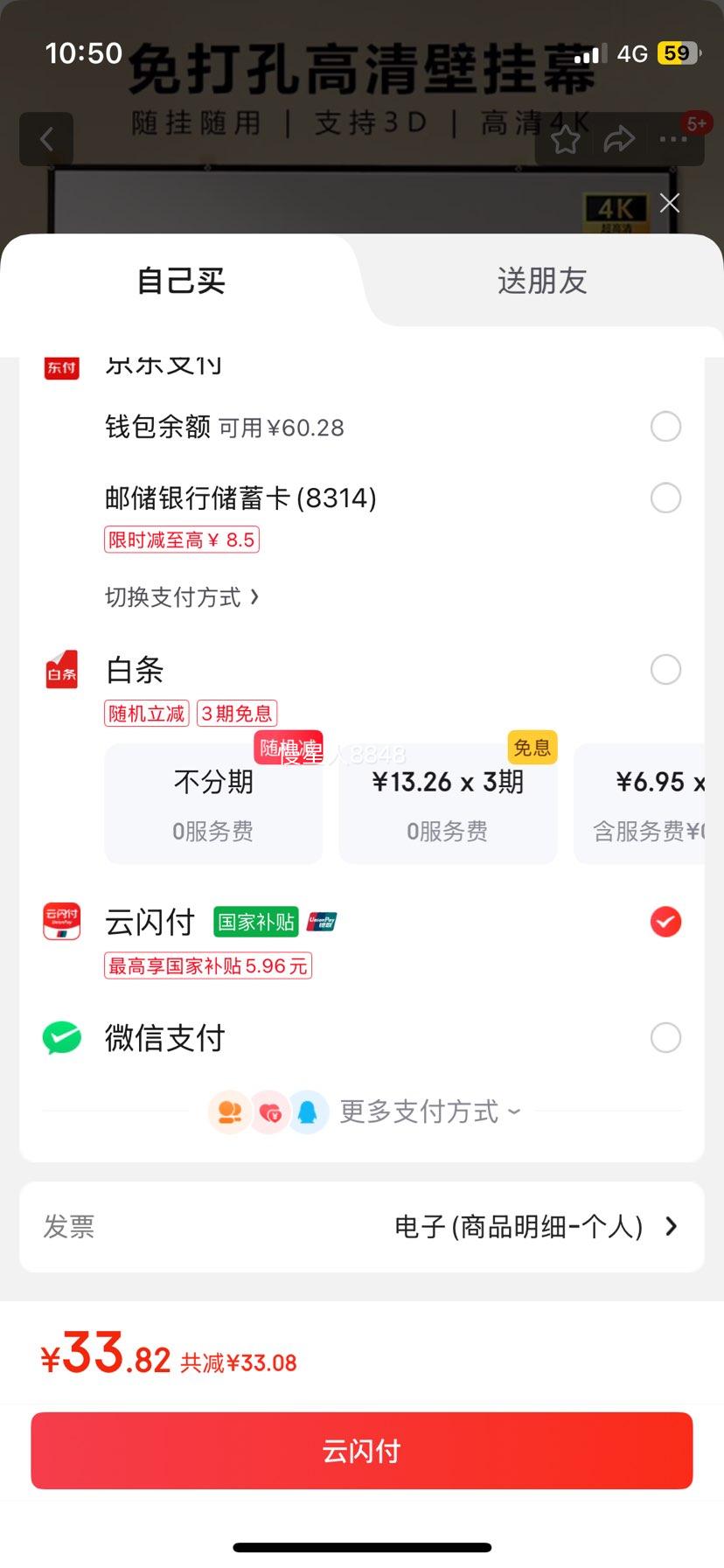Choose 邮储银行储蓄卡 (8314) radio button
Image resolution: width=724 pixels, height=1568 pixels.
(x=666, y=498)
